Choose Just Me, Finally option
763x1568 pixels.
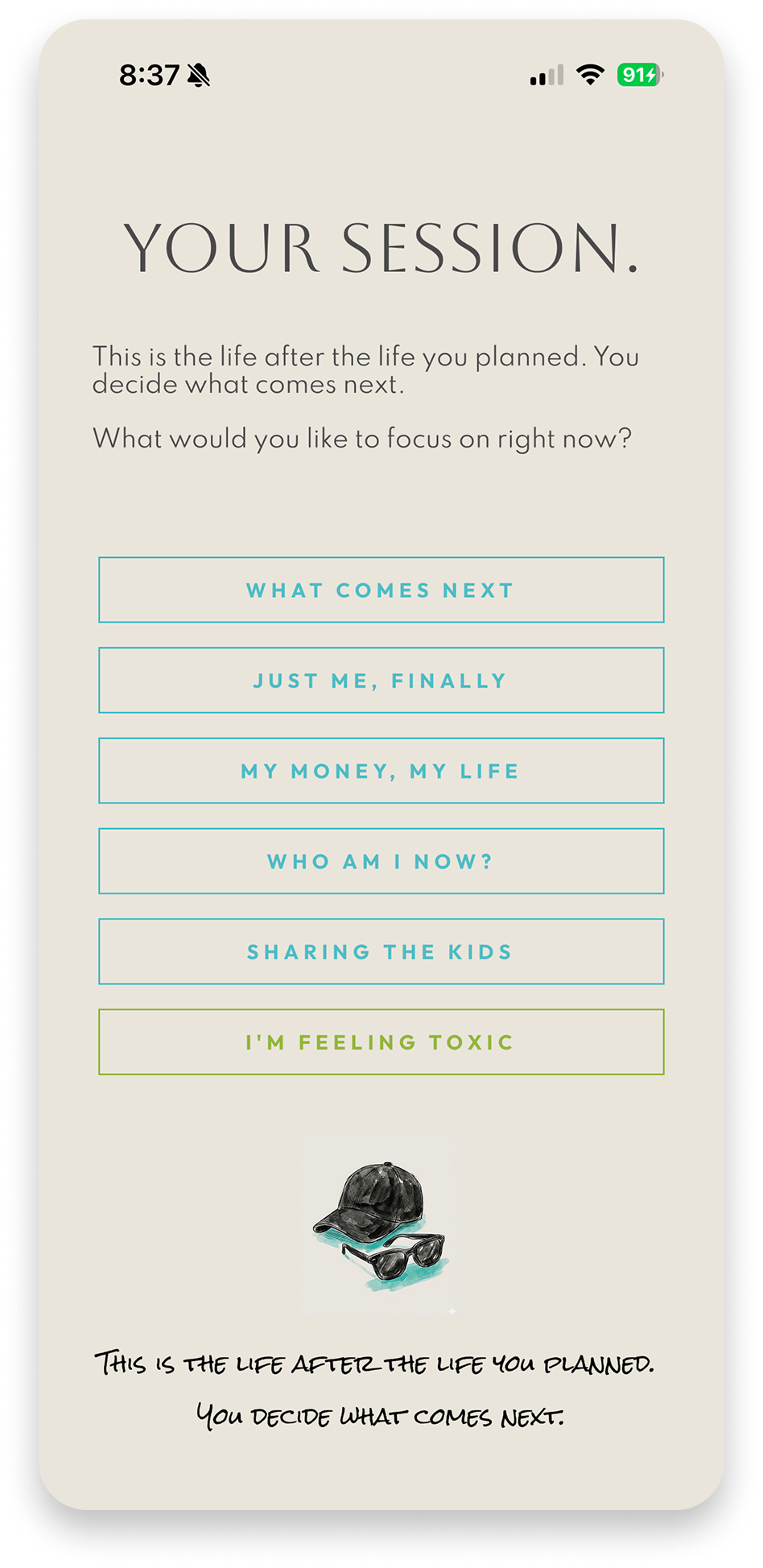pyautogui.click(x=381, y=680)
